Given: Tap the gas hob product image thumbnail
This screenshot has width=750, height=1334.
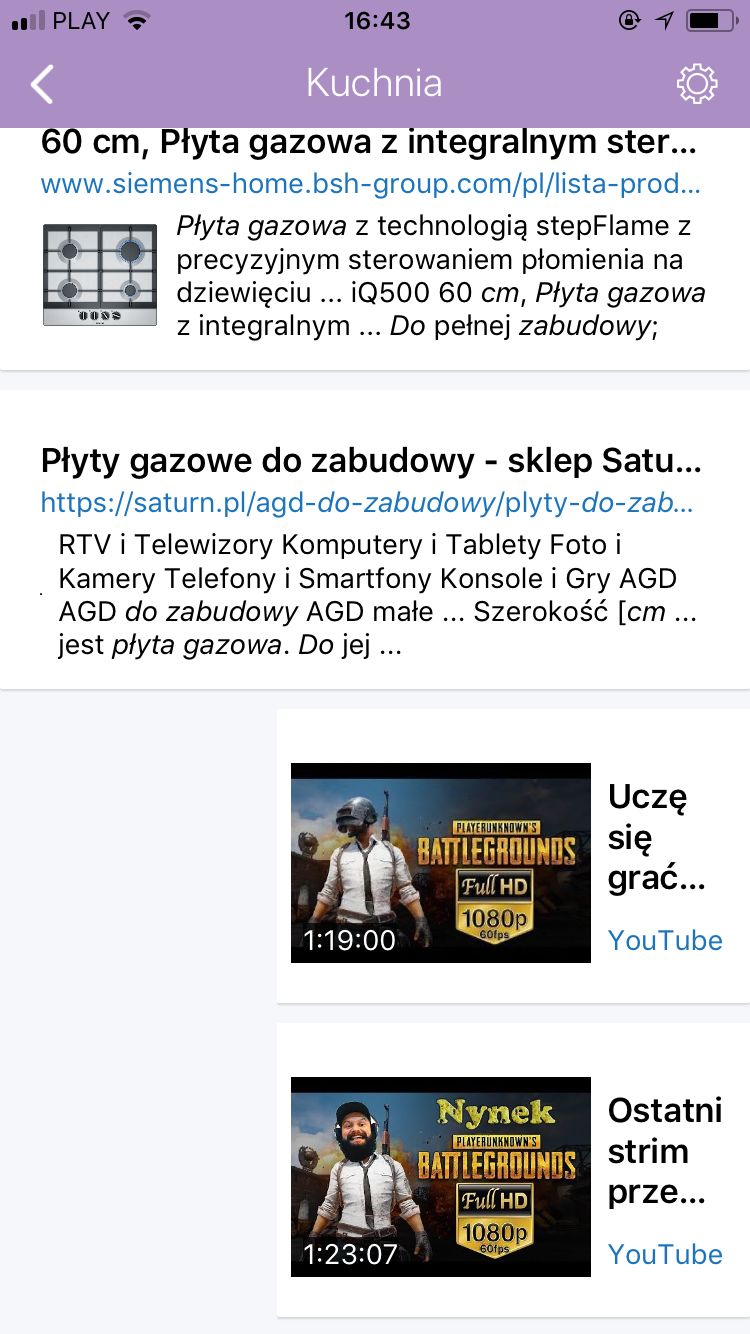Looking at the screenshot, I should pyautogui.click(x=99, y=273).
